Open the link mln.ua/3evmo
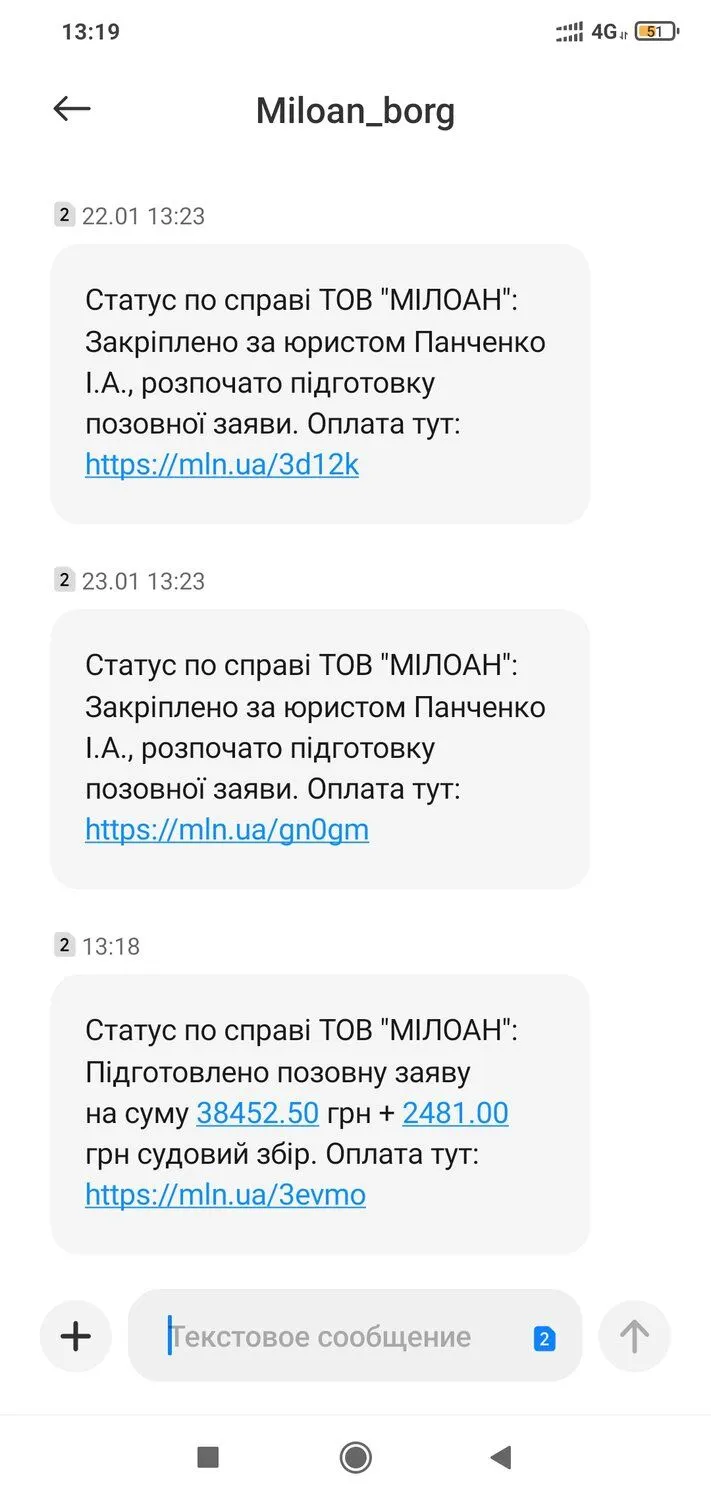This screenshot has width=711, height=1500. coord(225,1195)
